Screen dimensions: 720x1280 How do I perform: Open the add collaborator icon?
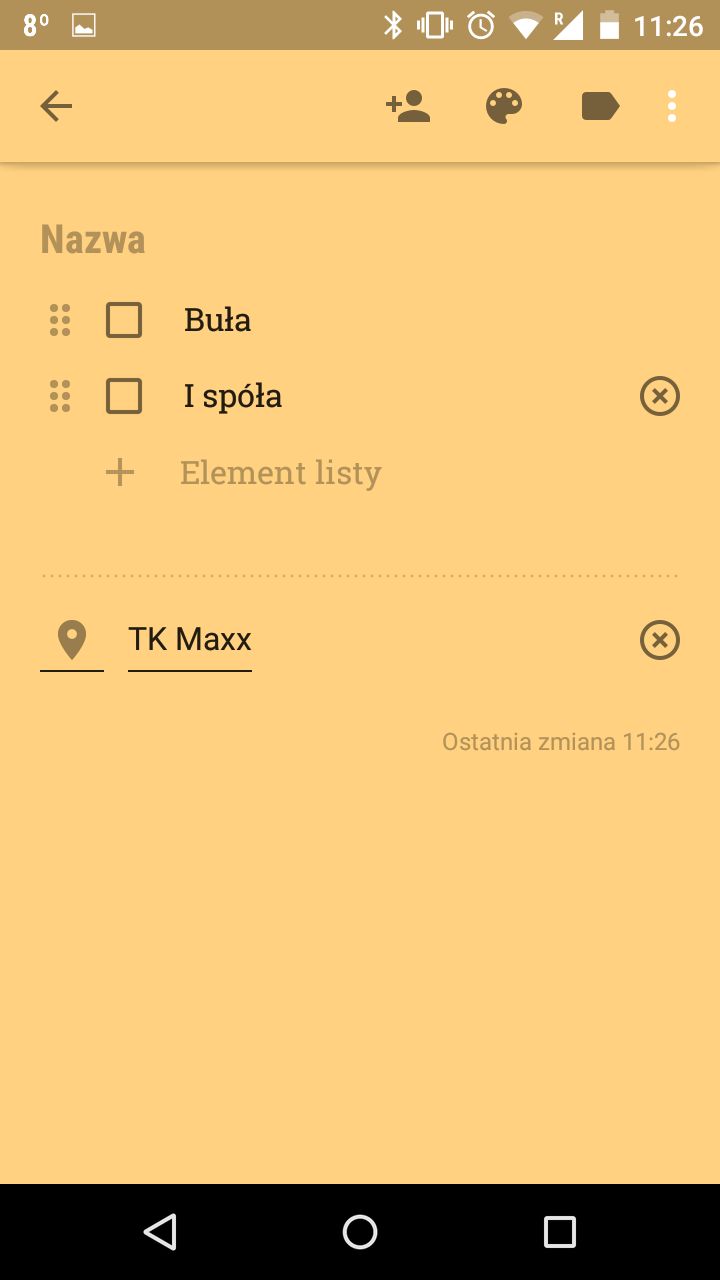tap(406, 105)
